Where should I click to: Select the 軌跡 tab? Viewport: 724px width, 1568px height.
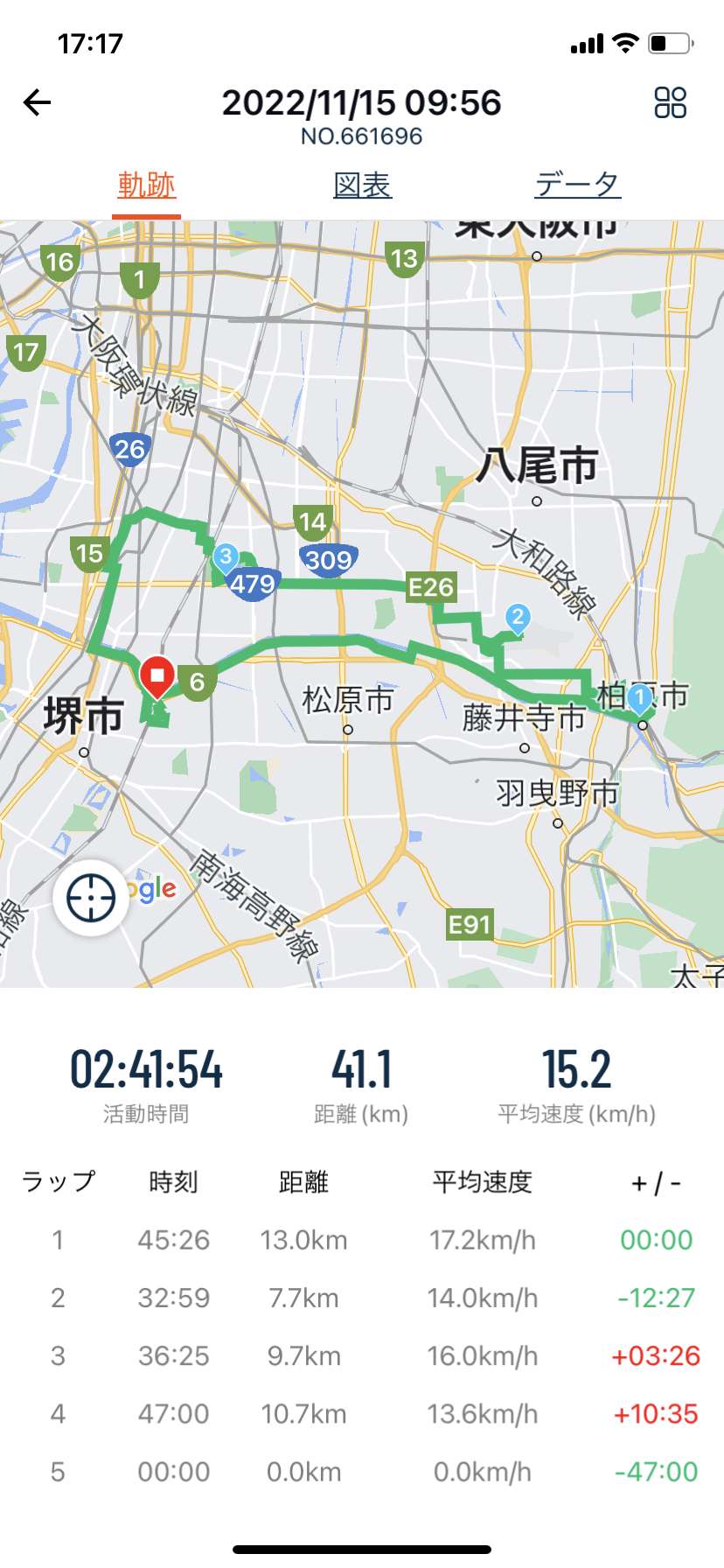tap(147, 185)
